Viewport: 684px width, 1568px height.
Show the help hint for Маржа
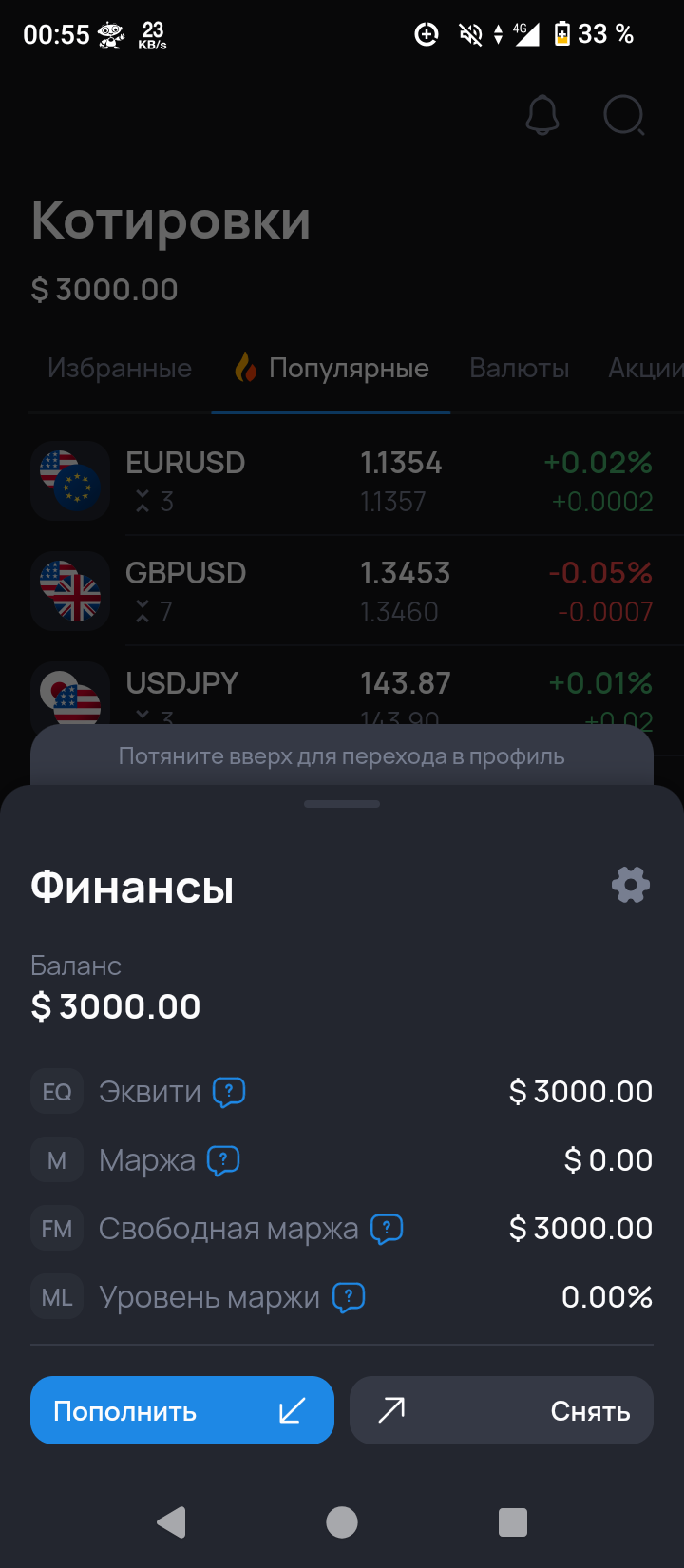point(223,1160)
